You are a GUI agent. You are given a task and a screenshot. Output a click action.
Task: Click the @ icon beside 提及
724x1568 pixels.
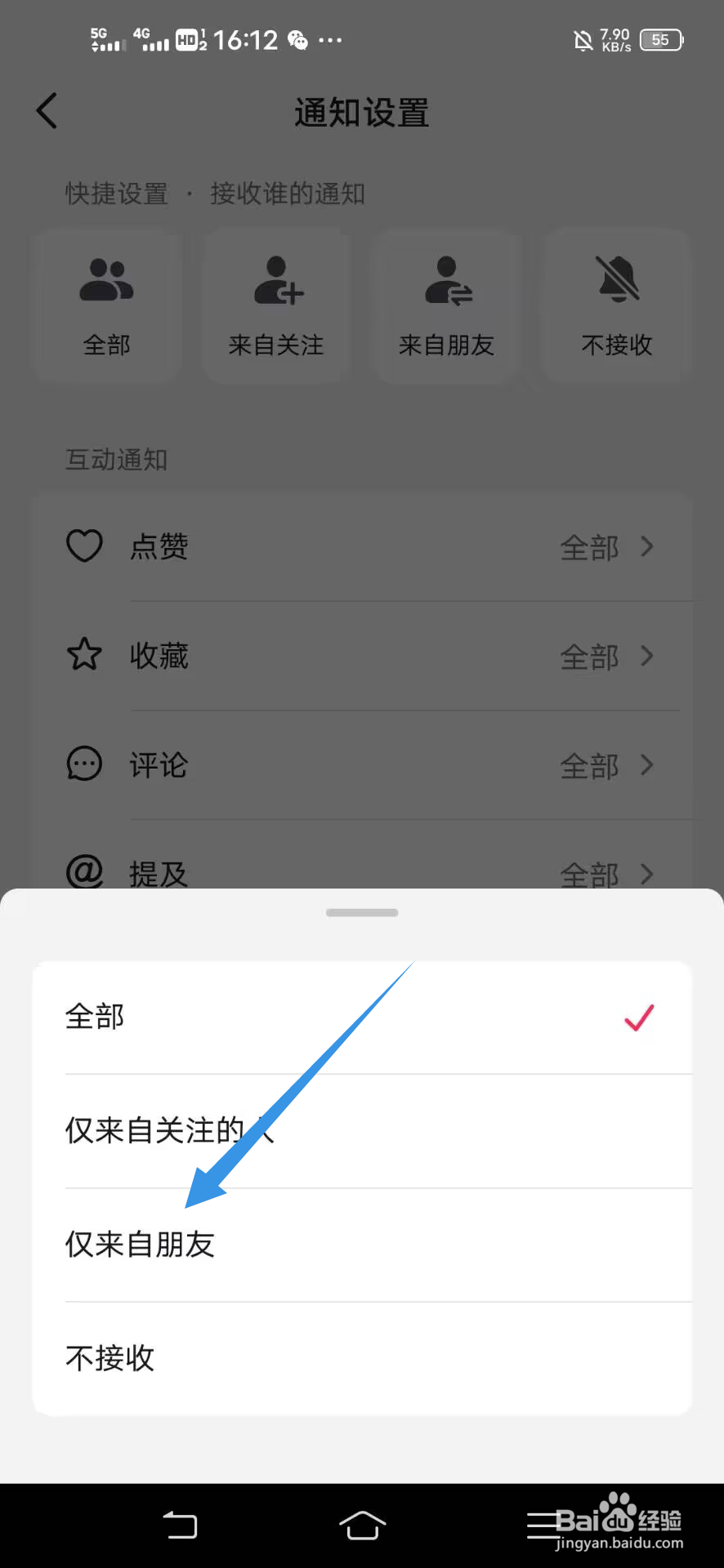[x=84, y=872]
